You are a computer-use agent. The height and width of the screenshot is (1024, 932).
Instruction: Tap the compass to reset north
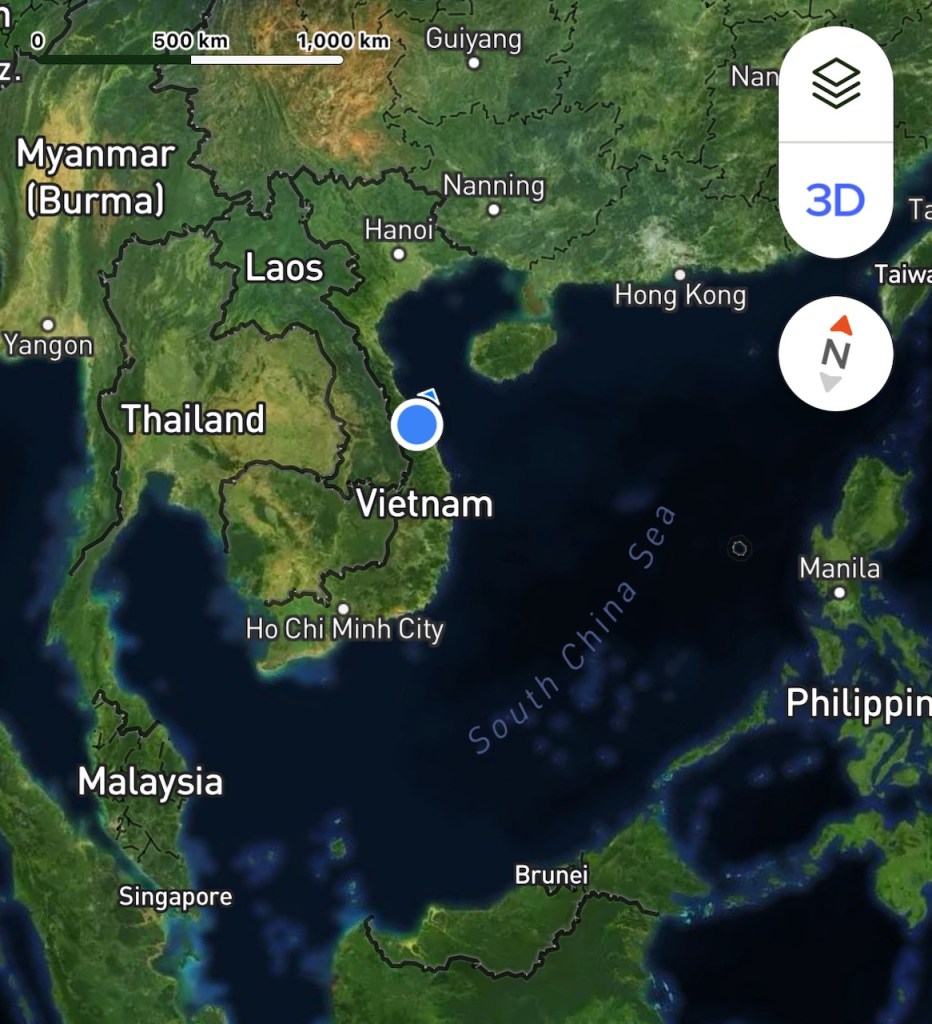coord(836,353)
